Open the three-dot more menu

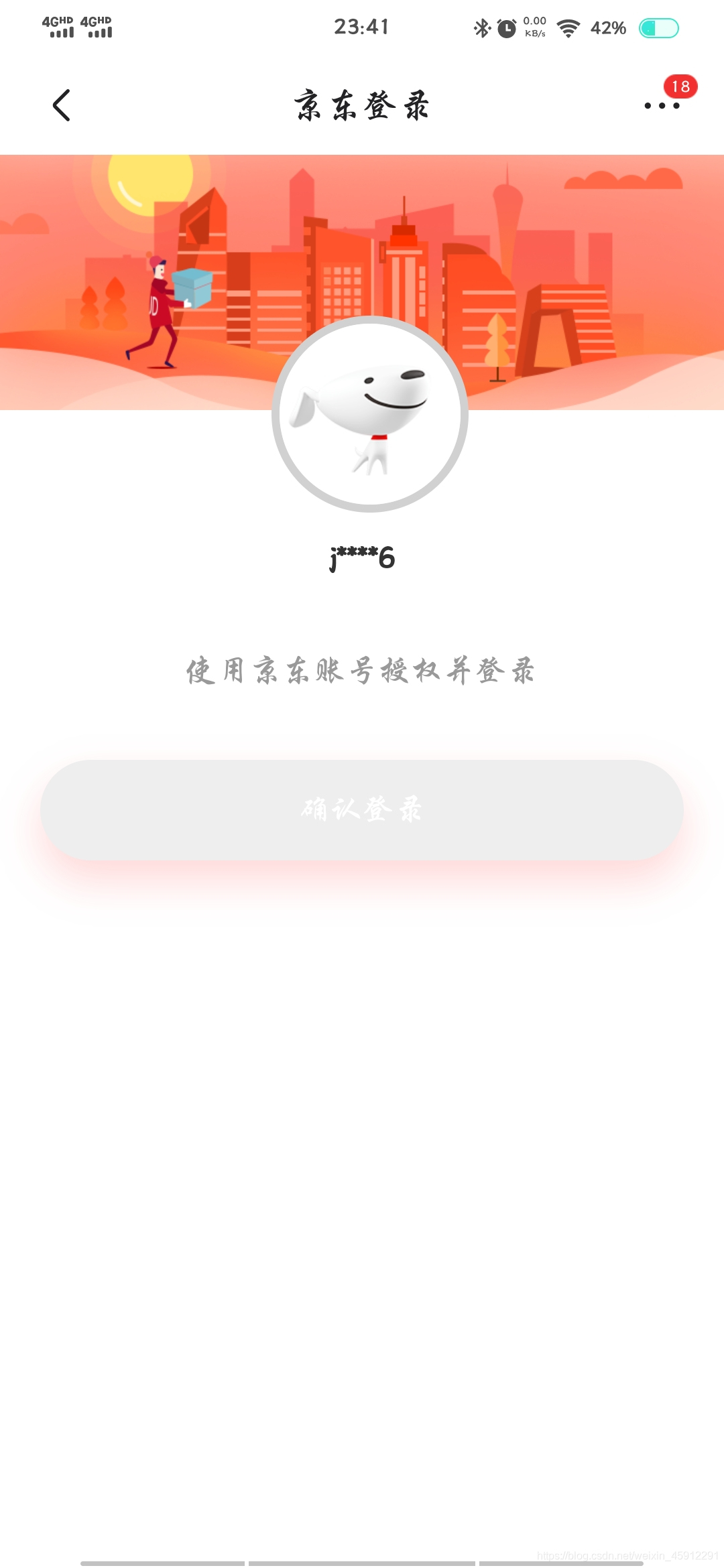coord(662,105)
